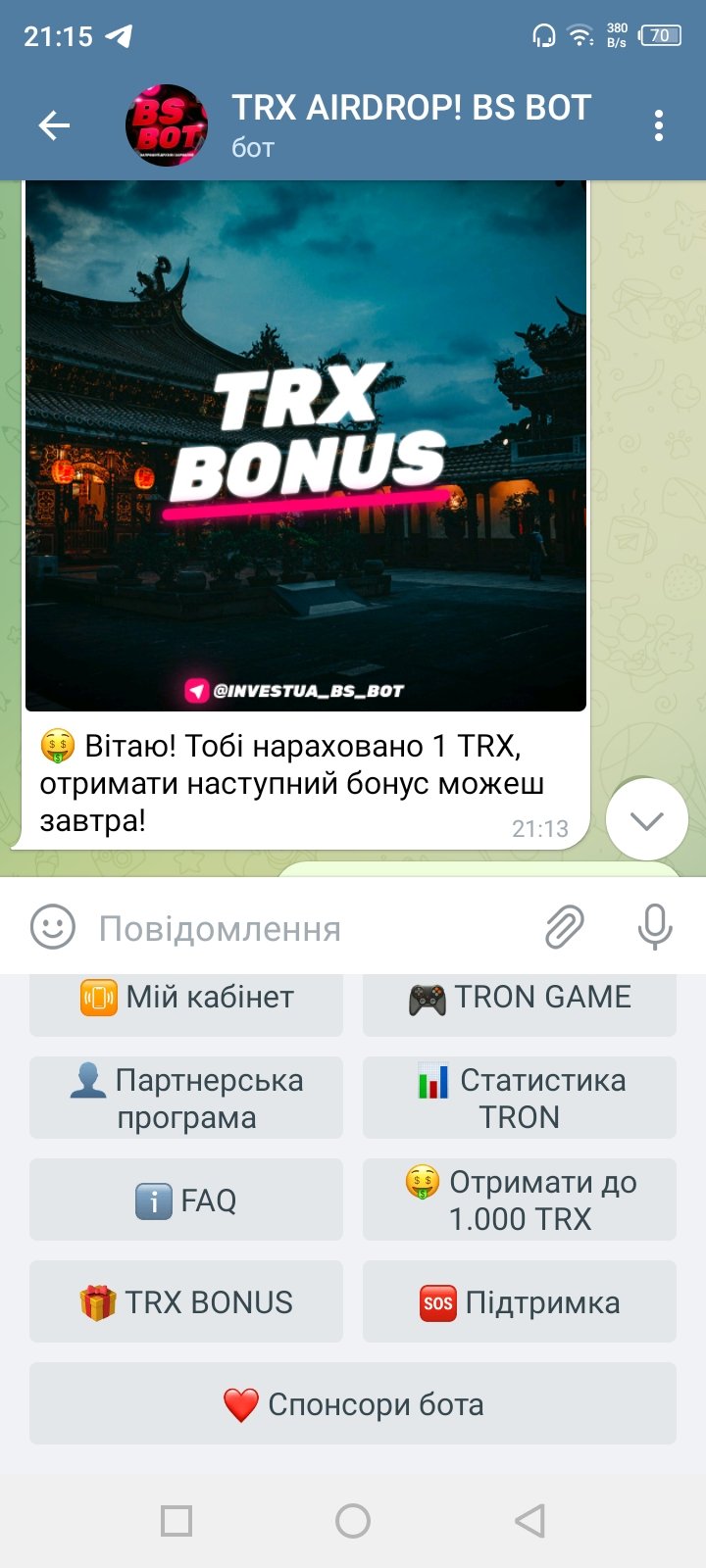Screen dimensions: 706x1568
Task: Contact Підтримка support
Action: tap(520, 1301)
